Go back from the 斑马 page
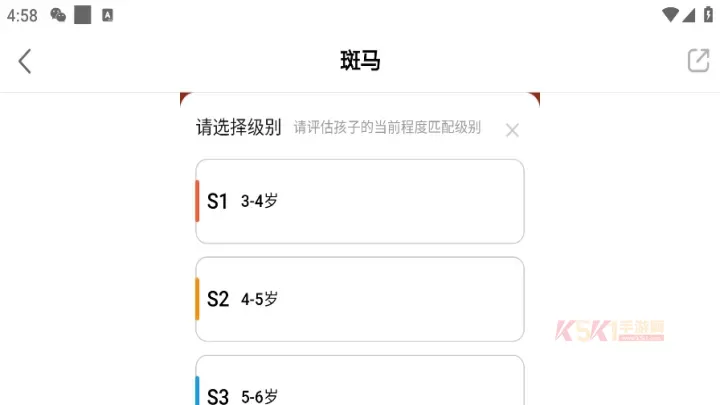 pyautogui.click(x=25, y=61)
